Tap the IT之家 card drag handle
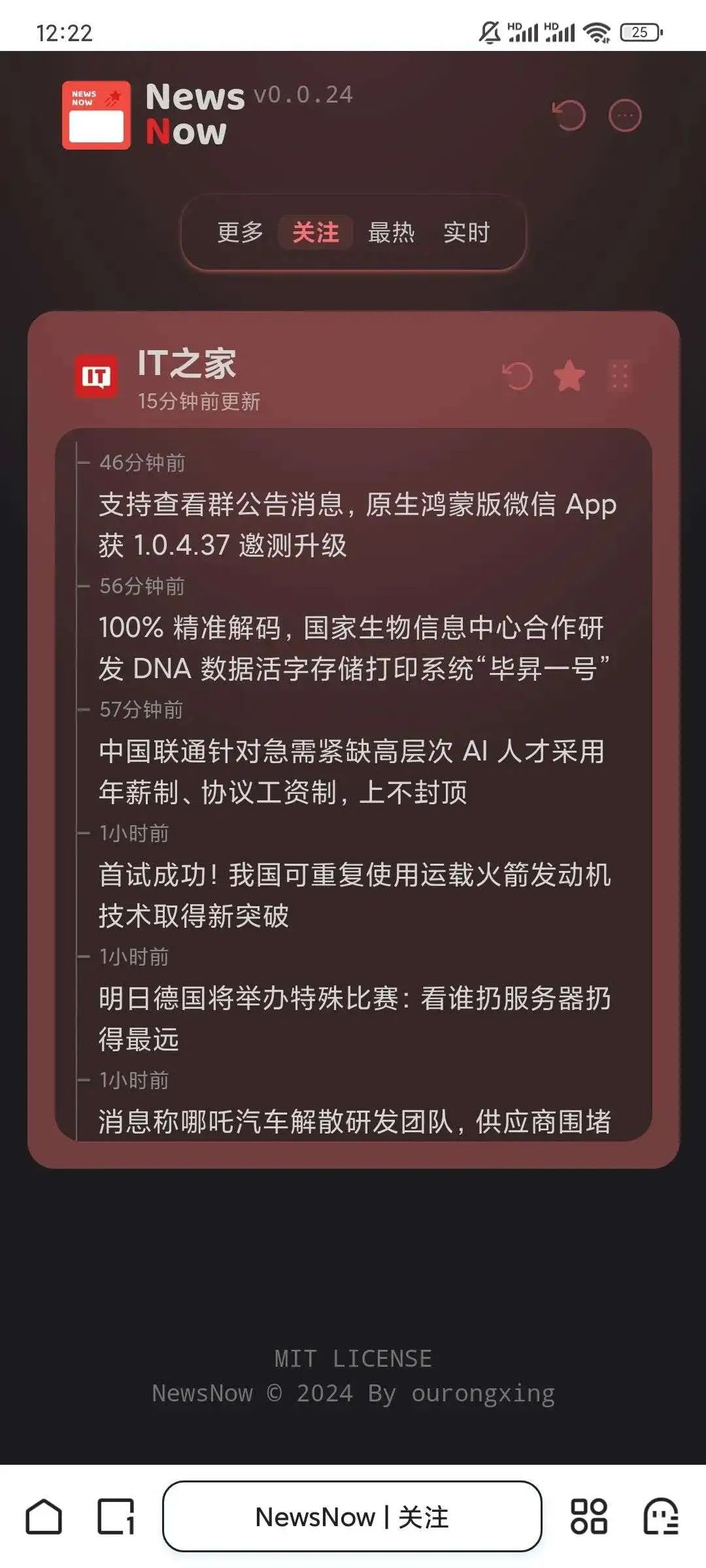This screenshot has height=1568, width=706. pyautogui.click(x=620, y=376)
